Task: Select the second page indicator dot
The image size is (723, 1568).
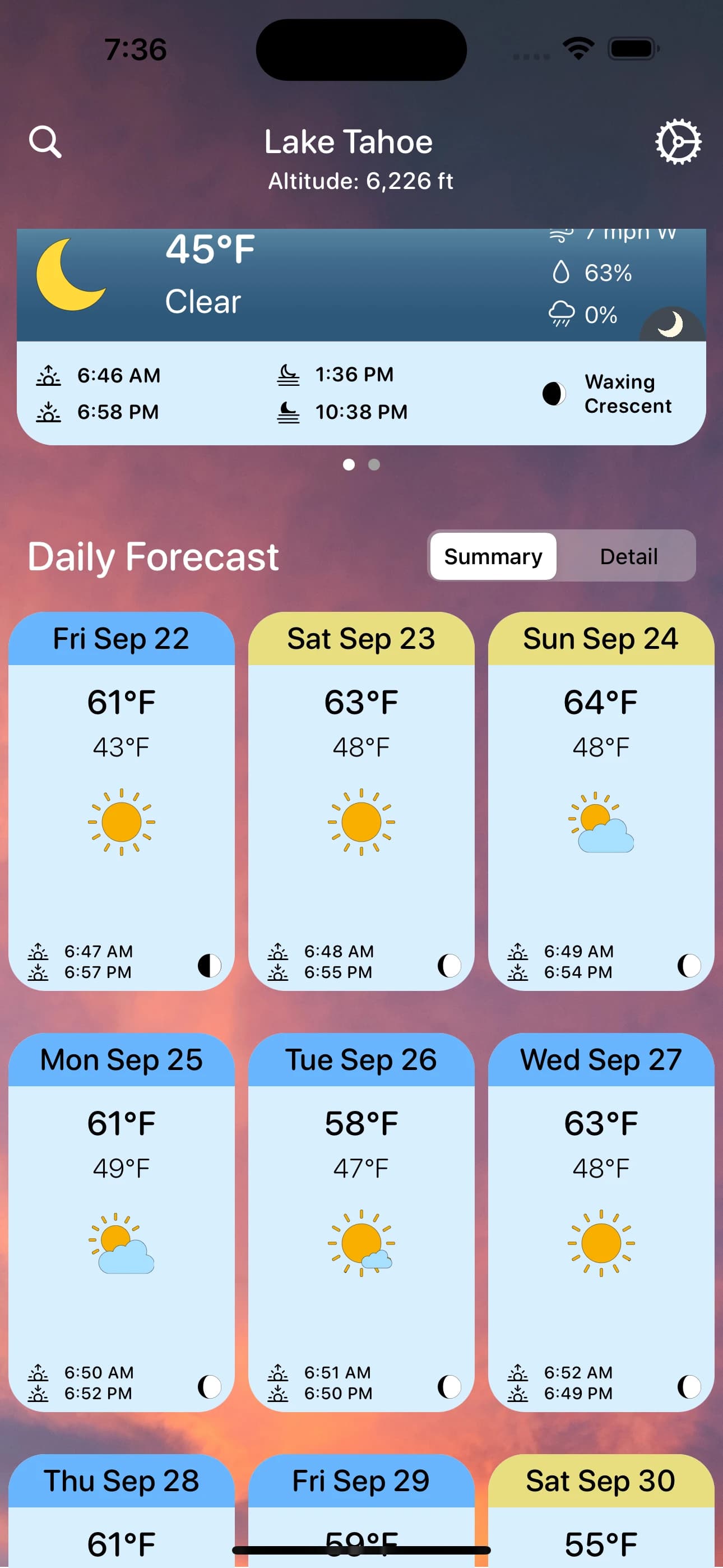Action: (x=374, y=464)
